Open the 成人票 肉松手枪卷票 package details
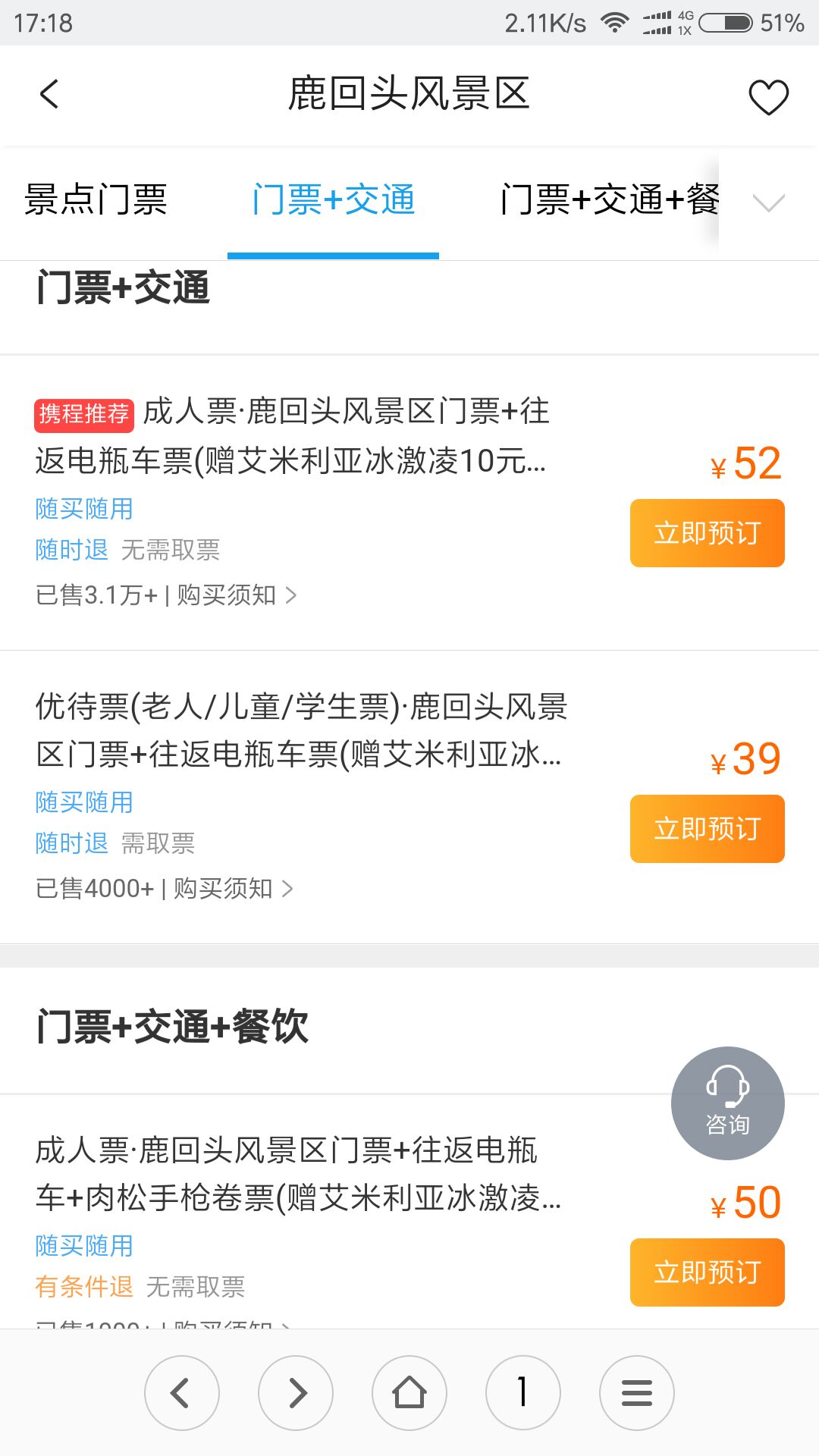The width and height of the screenshot is (819, 1456). [x=298, y=1174]
